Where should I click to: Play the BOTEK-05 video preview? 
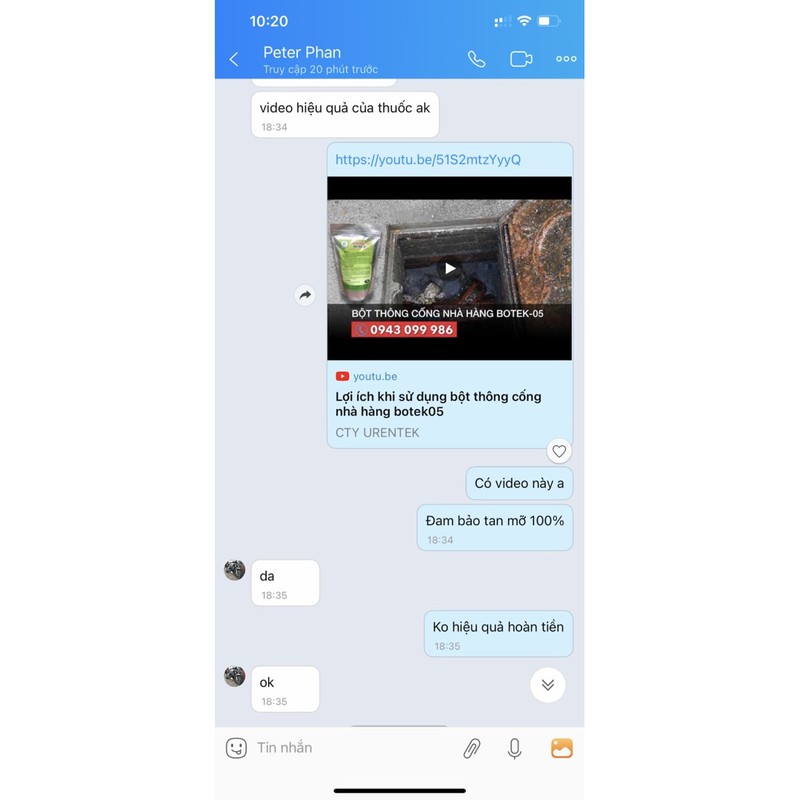(450, 268)
